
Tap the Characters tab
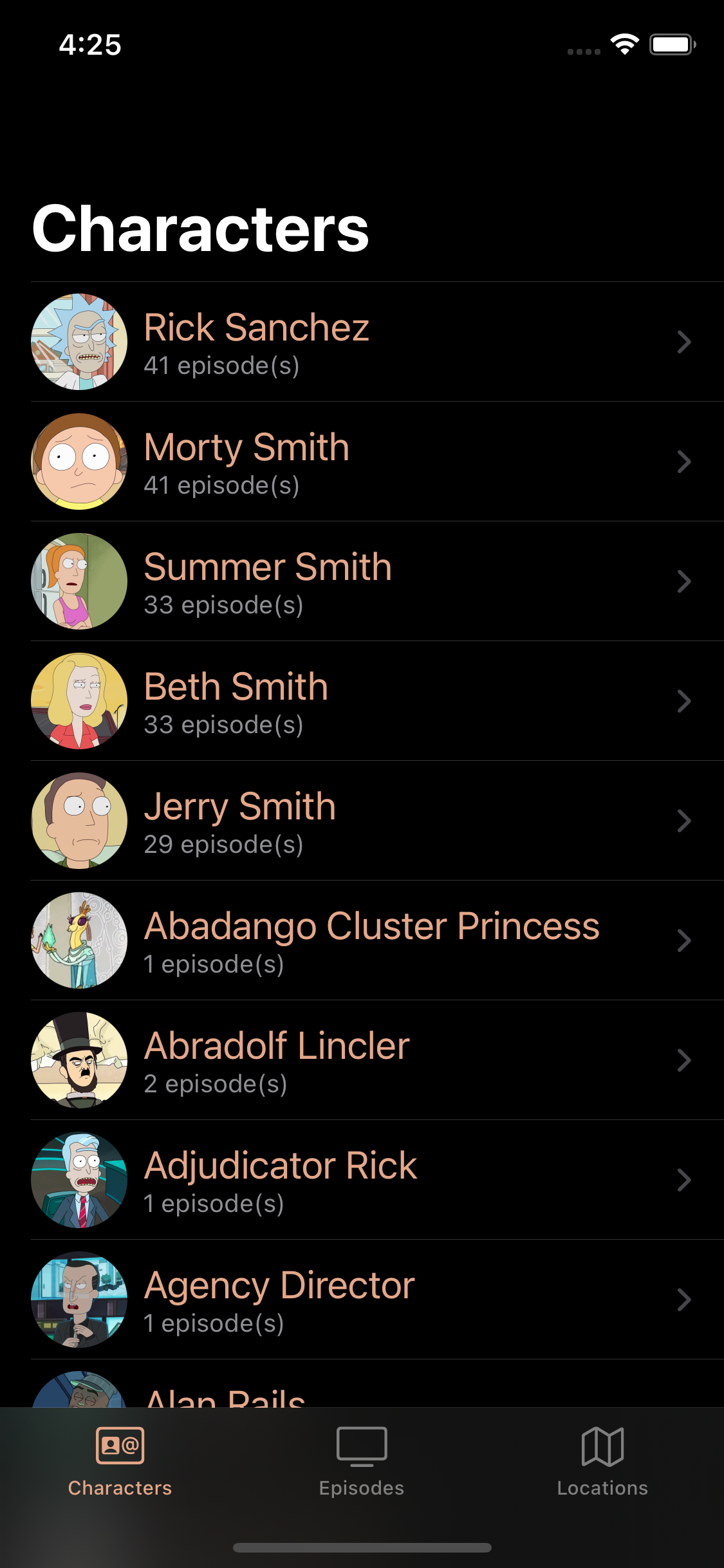120,1461
